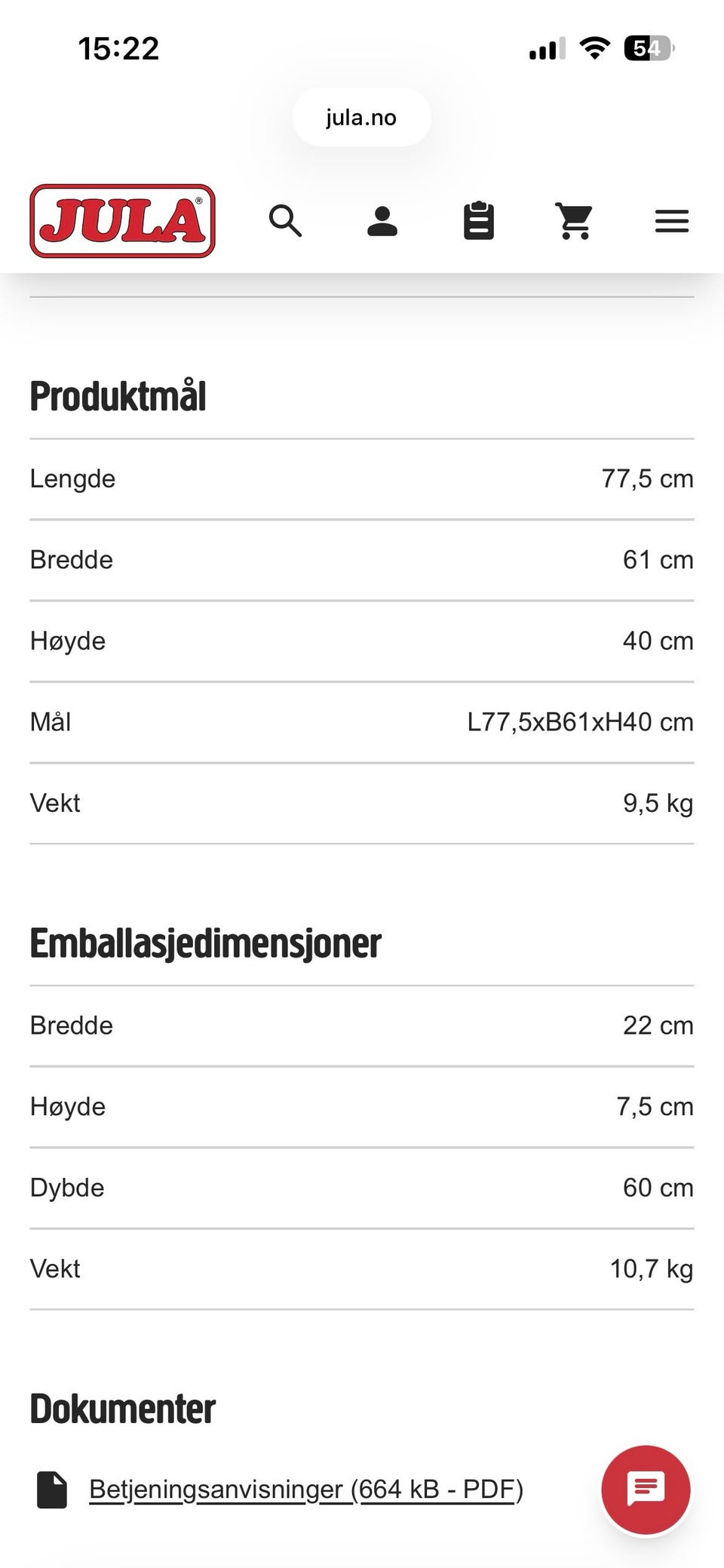Click the Vekt value 9,5 kg
The image size is (724, 1568).
(658, 802)
